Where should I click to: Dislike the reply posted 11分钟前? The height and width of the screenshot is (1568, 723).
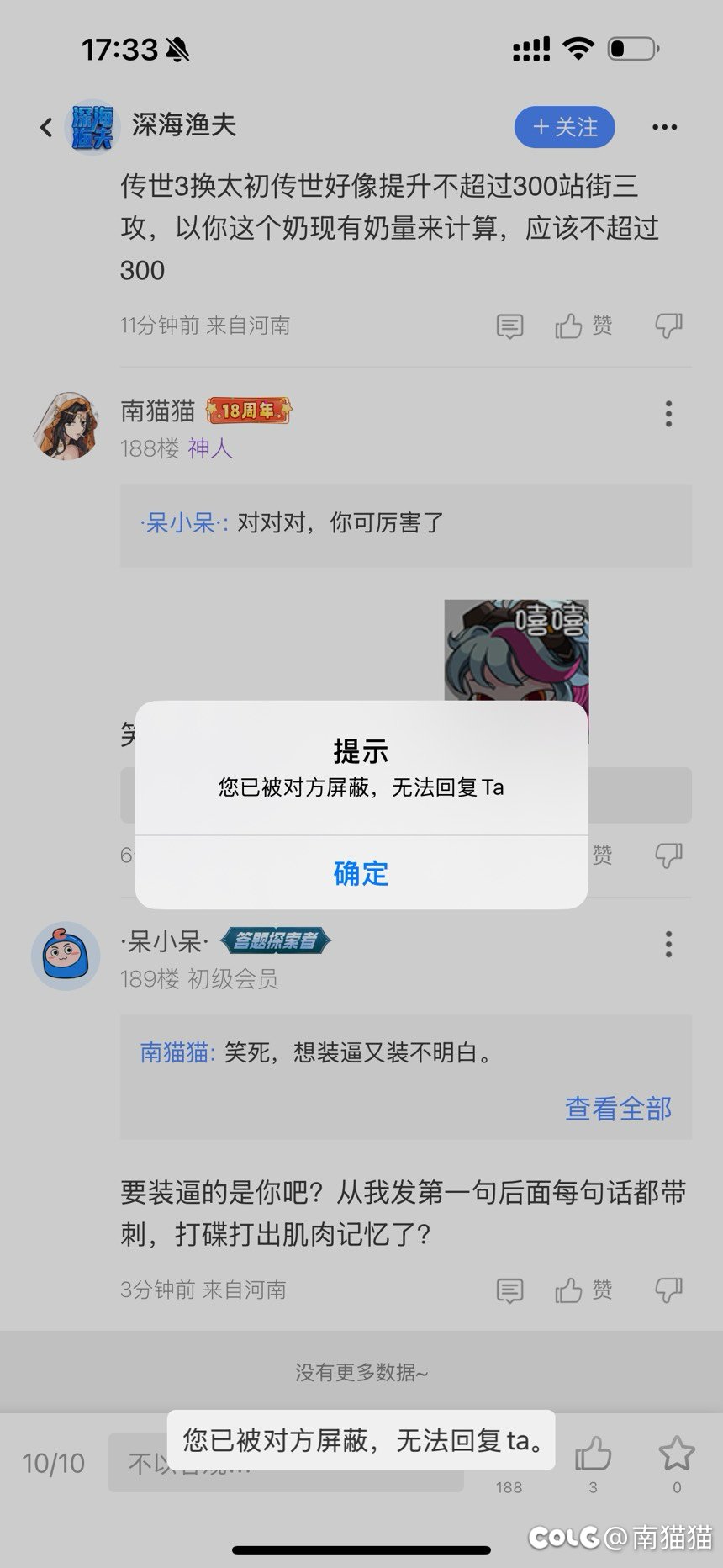point(668,326)
